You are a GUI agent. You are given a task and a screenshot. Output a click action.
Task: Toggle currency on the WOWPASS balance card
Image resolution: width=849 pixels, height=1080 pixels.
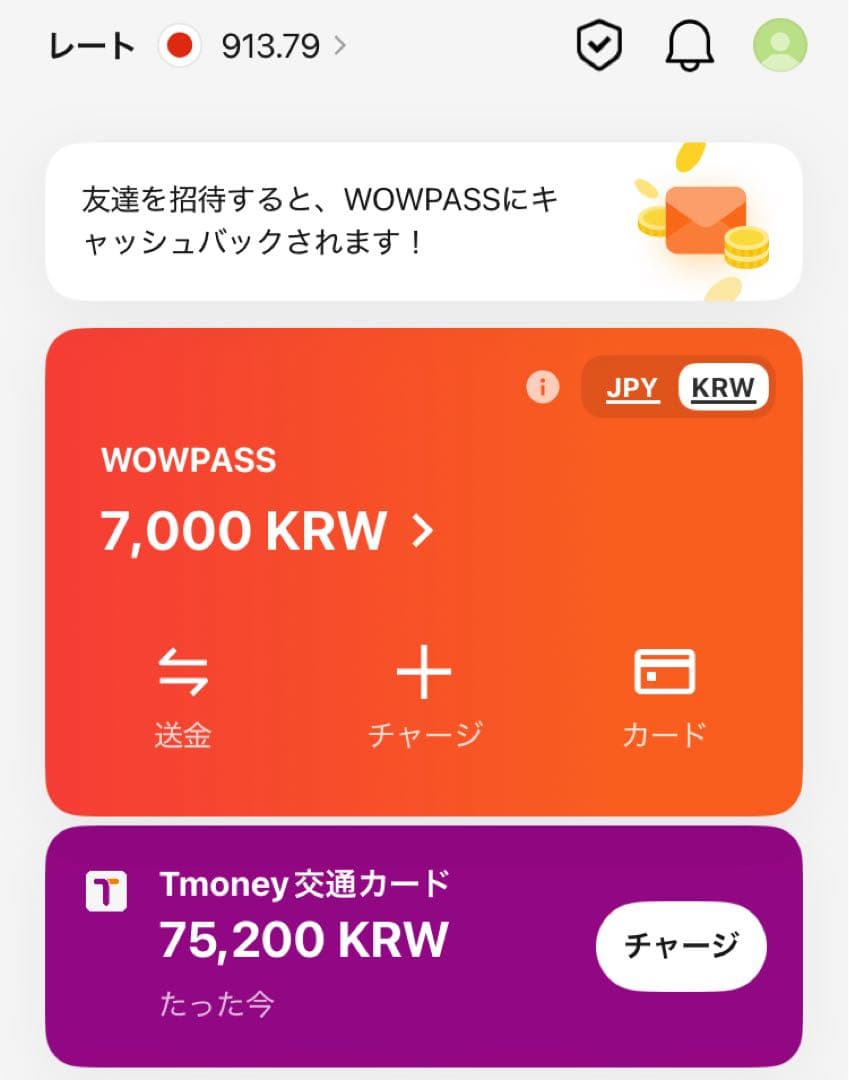coord(677,387)
